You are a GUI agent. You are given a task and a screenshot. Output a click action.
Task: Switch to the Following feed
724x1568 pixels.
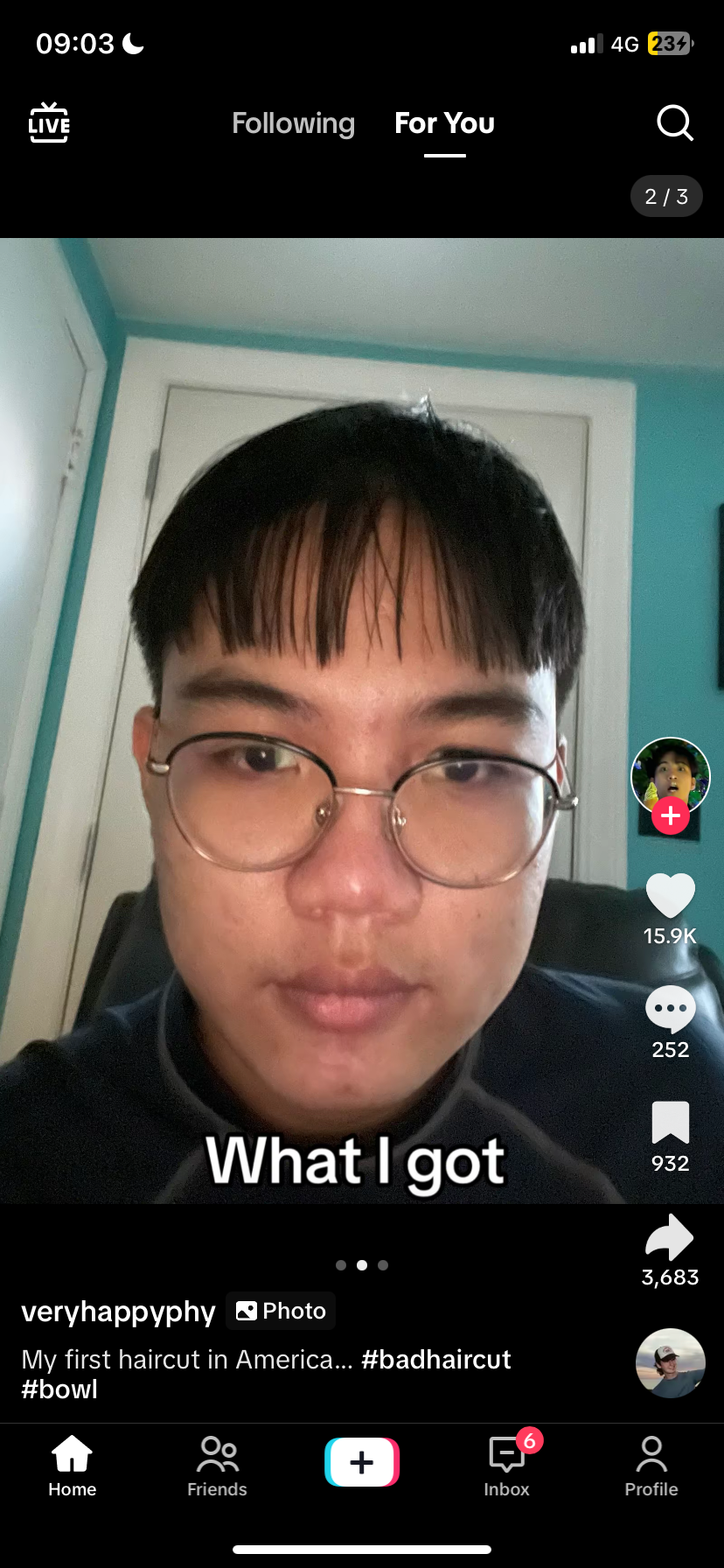pyautogui.click(x=293, y=123)
